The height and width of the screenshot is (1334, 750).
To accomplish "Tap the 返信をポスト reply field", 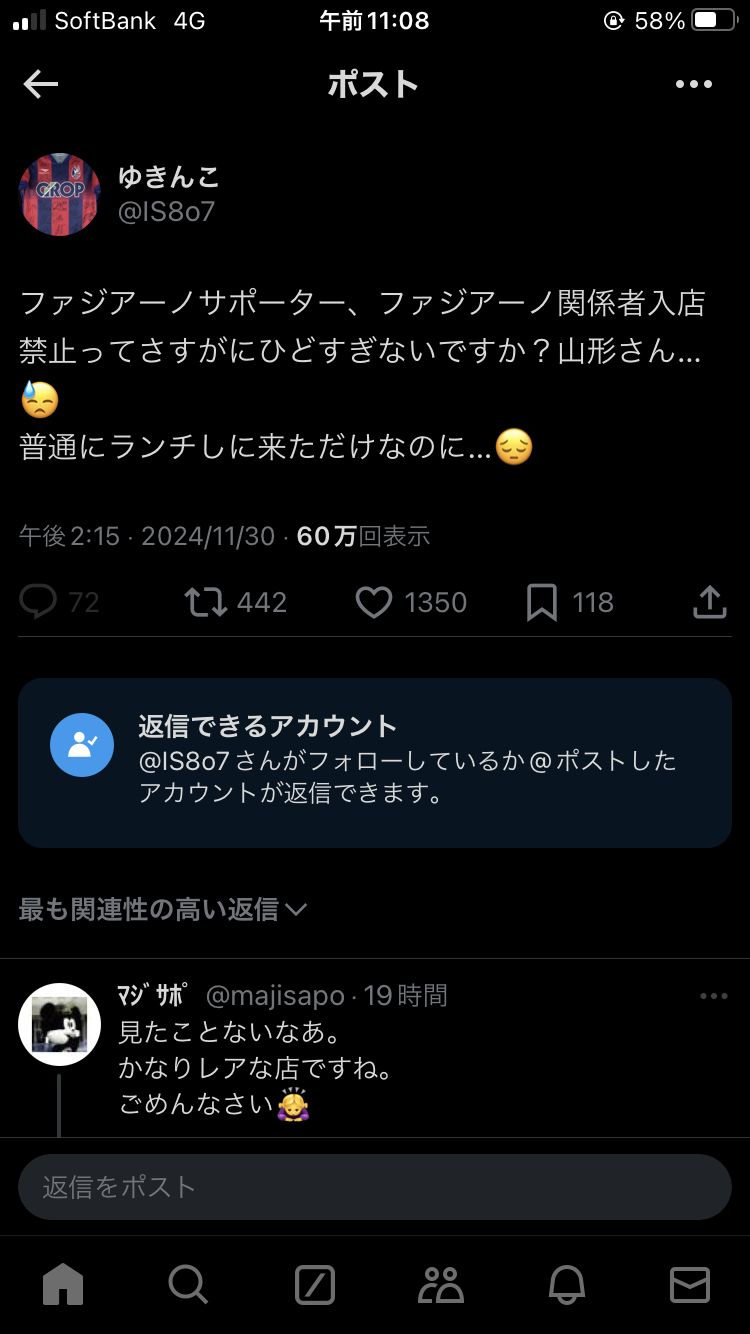I will point(375,1187).
